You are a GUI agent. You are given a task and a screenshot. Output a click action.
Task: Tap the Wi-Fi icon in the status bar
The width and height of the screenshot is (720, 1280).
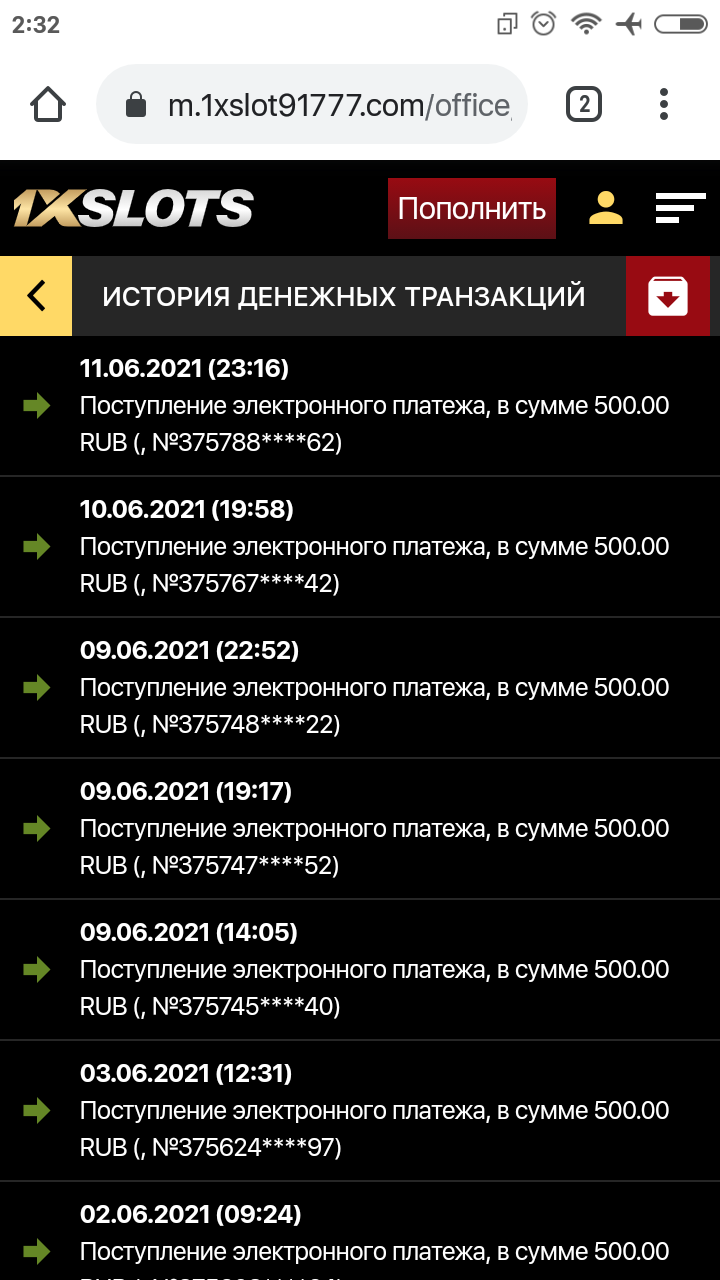tap(586, 23)
